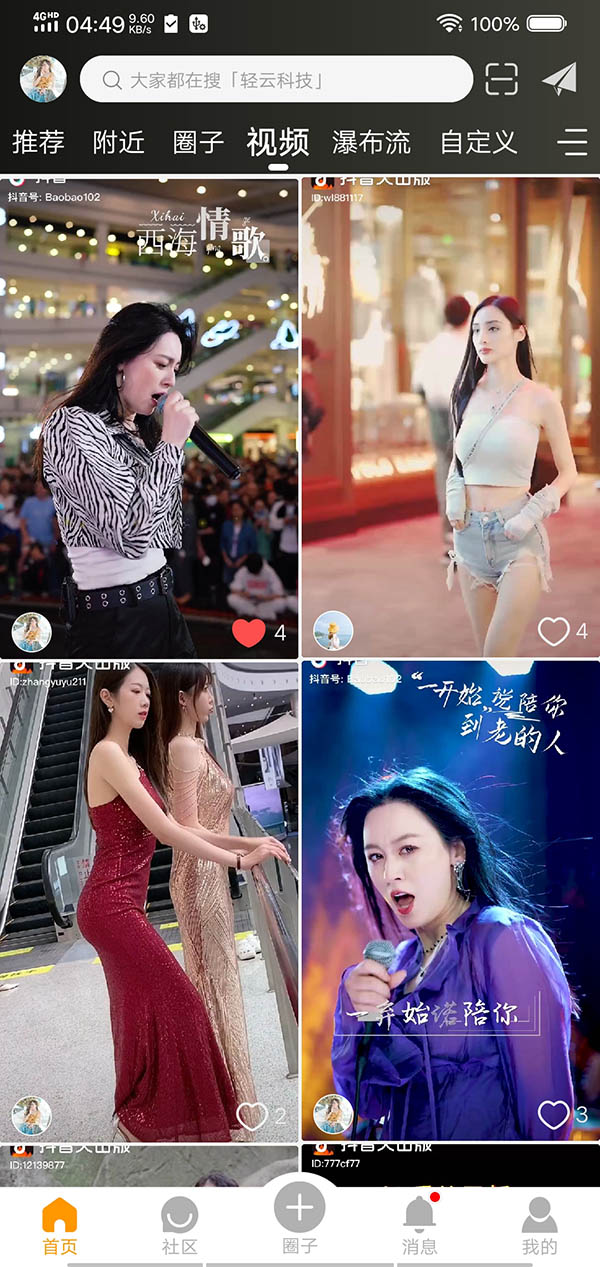
Task: Unlike the 西海情歌 video with red heart
Action: tap(249, 632)
